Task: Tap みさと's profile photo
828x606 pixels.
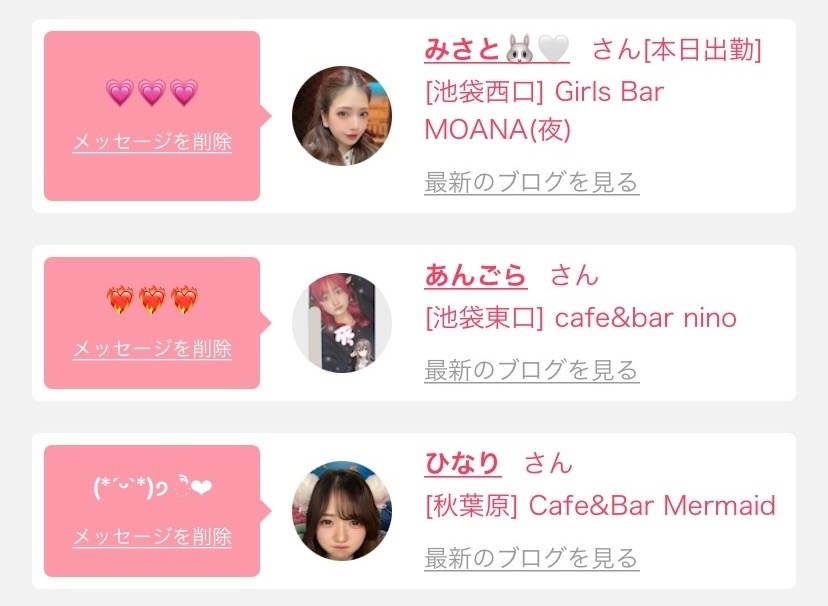Action: (342, 116)
